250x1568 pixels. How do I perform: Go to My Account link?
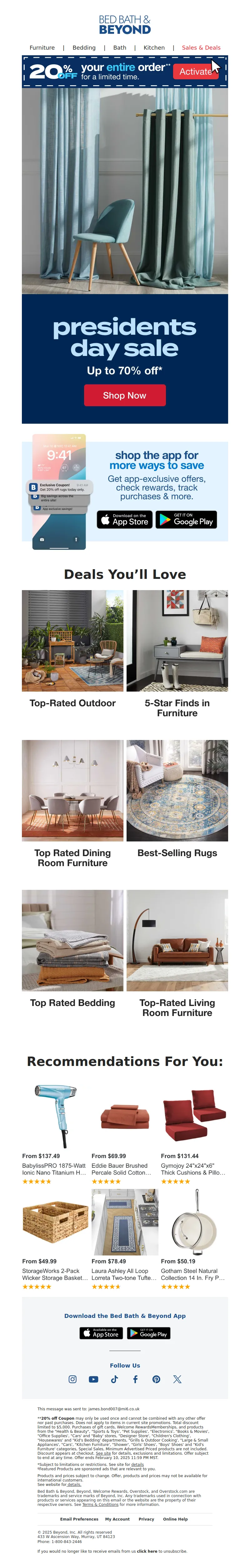(117, 1519)
